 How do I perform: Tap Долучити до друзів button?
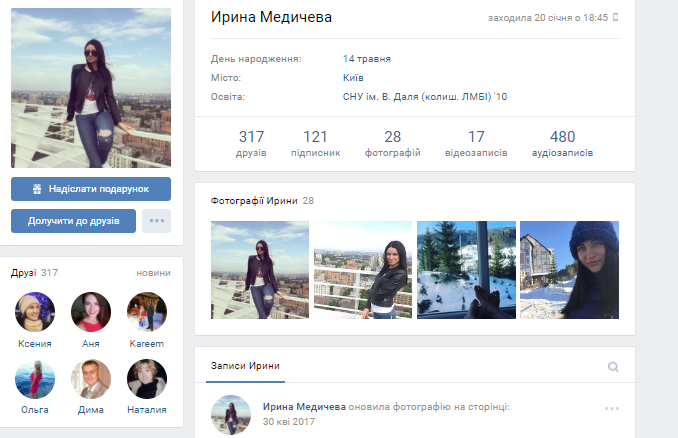coord(73,220)
